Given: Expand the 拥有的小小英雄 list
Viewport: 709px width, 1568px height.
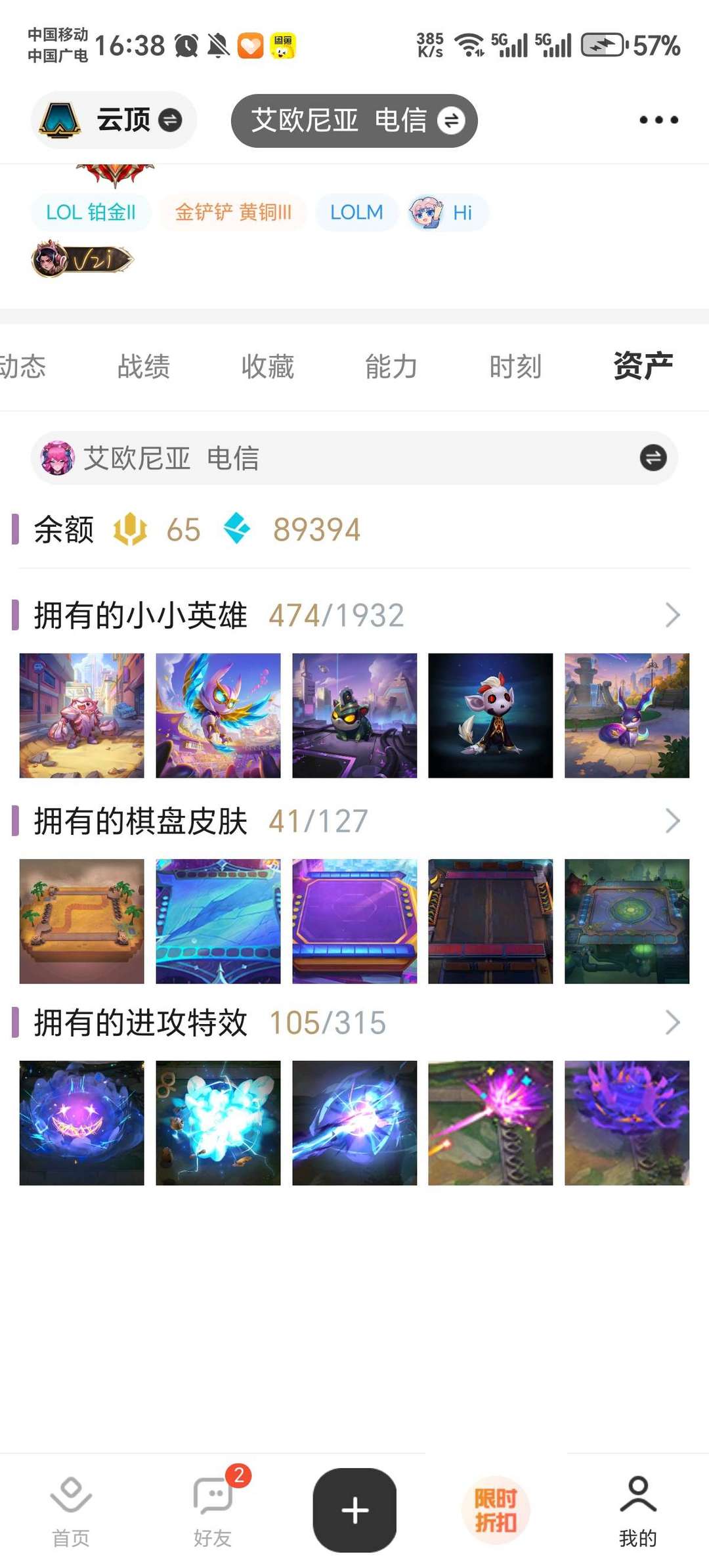Looking at the screenshot, I should coord(672,616).
